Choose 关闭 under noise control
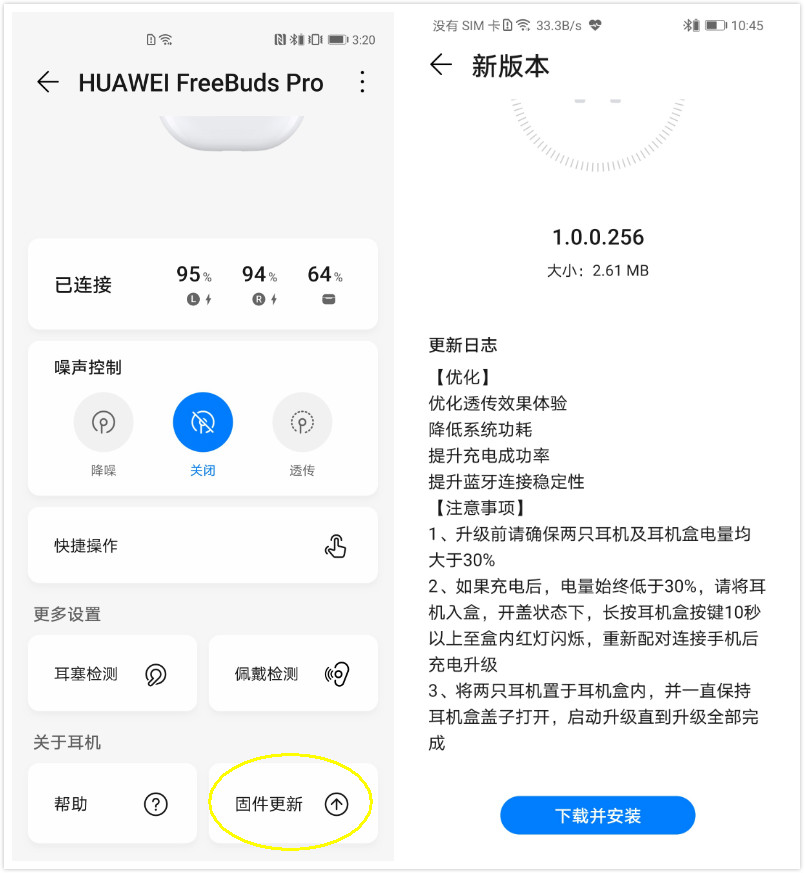805x873 pixels. pyautogui.click(x=203, y=423)
